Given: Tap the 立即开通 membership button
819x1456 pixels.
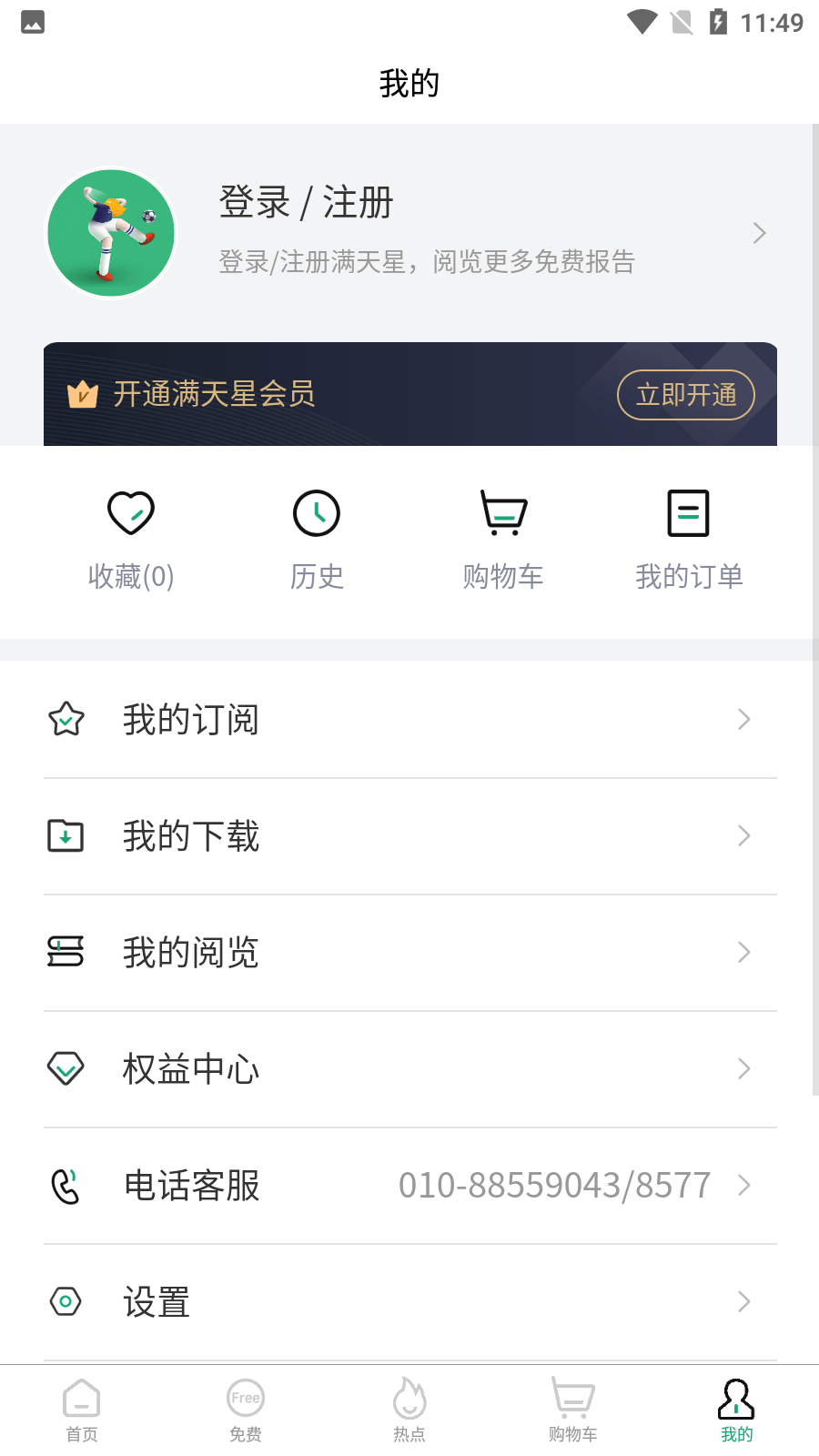Looking at the screenshot, I should [x=685, y=395].
